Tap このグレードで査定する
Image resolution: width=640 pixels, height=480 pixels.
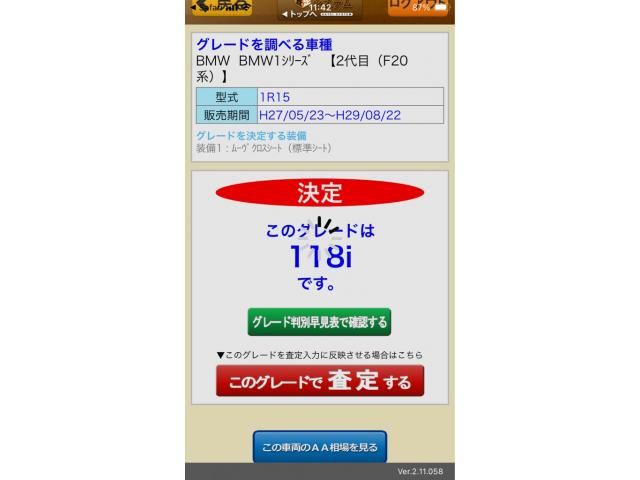(x=320, y=381)
